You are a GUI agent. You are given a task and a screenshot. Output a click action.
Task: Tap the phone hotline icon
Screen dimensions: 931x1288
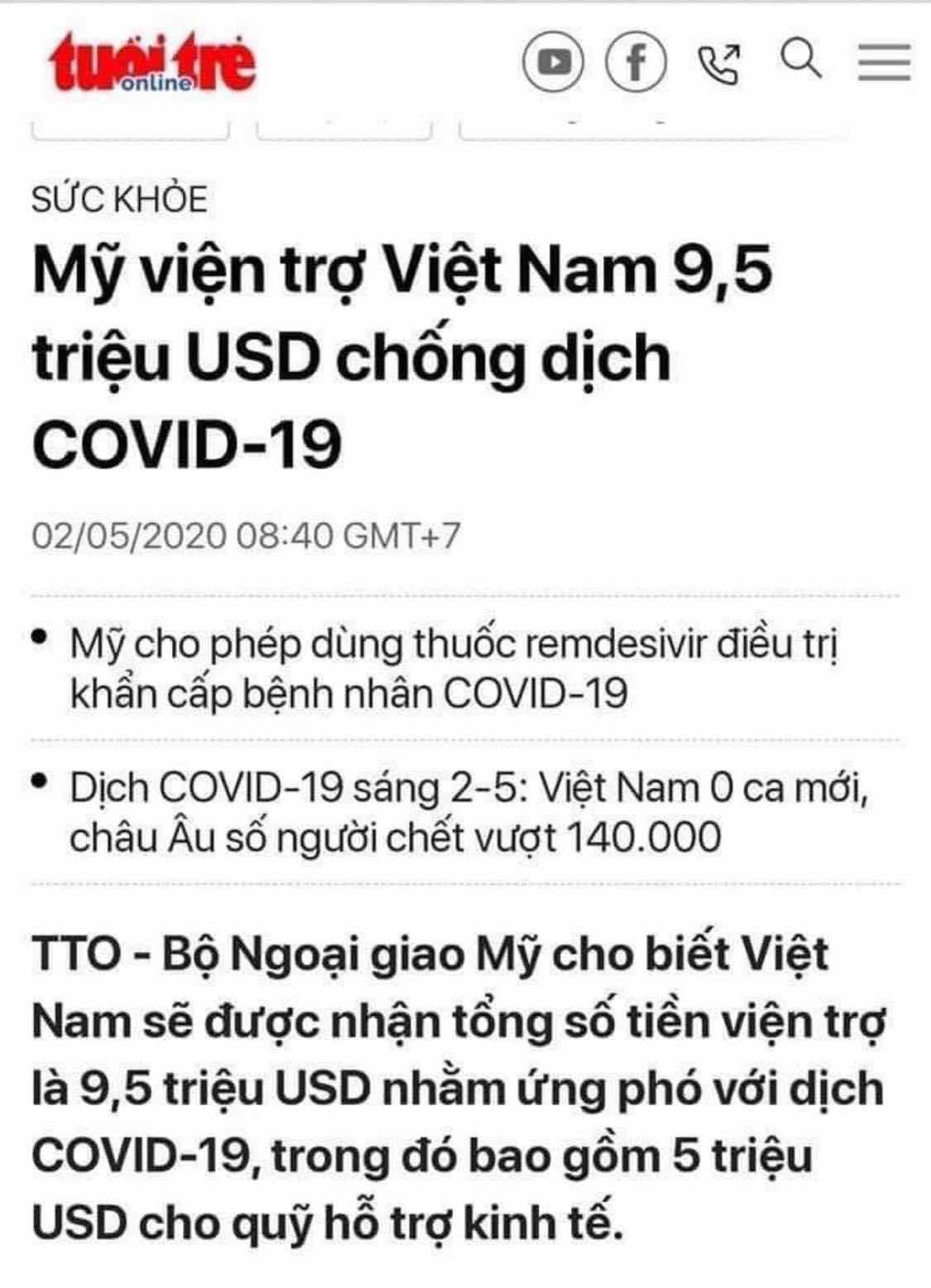718,64
